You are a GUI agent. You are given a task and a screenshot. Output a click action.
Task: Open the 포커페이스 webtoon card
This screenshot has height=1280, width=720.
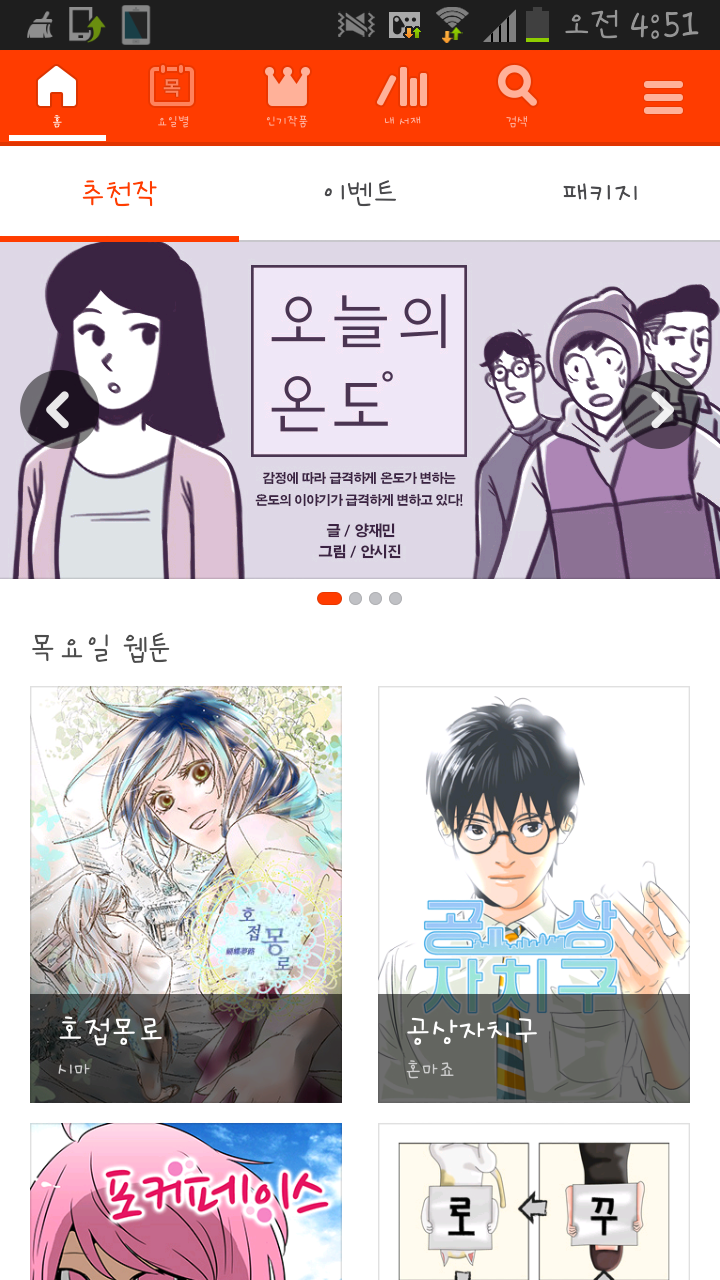[x=186, y=1201]
